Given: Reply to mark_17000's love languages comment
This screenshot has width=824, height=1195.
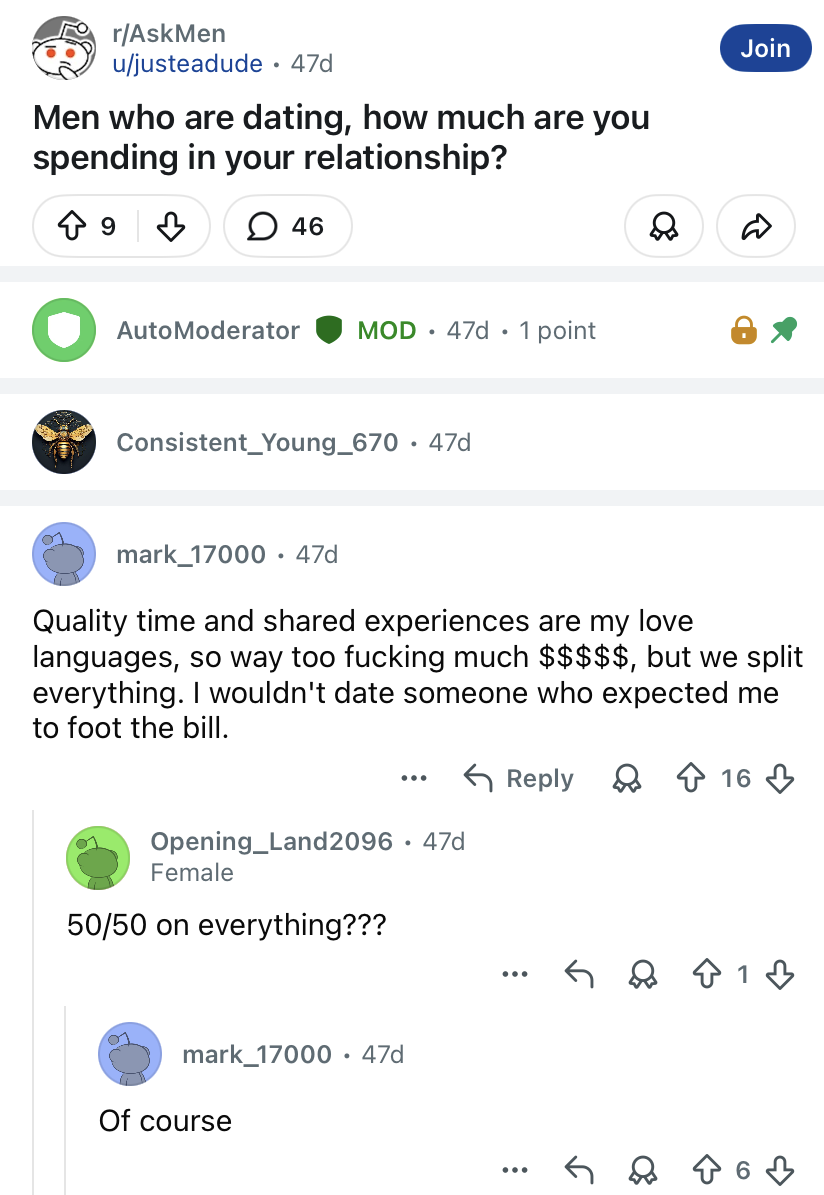Looking at the screenshot, I should (518, 778).
